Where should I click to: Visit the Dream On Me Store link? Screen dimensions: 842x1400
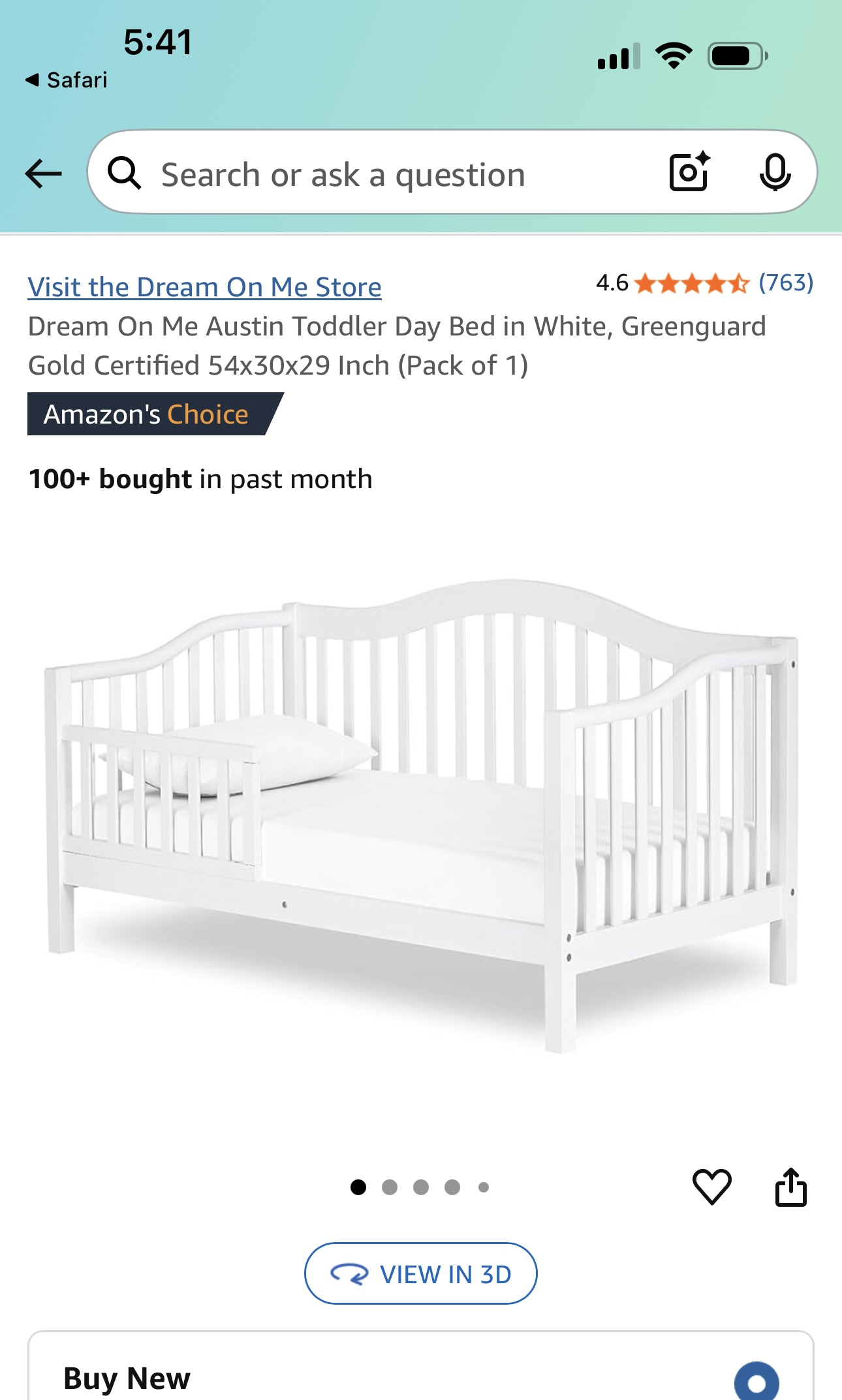pos(204,287)
